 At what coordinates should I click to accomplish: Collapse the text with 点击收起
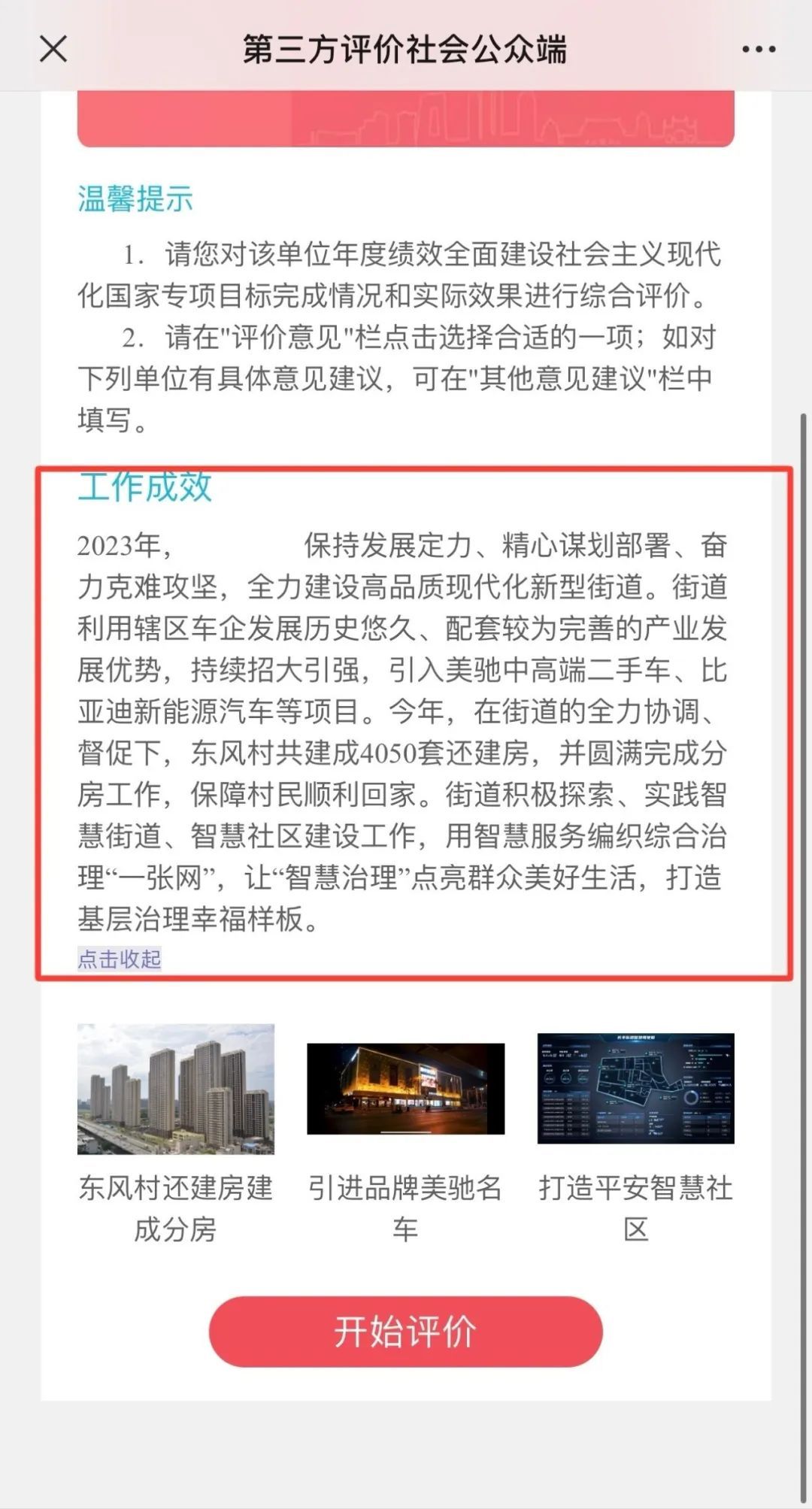(120, 959)
